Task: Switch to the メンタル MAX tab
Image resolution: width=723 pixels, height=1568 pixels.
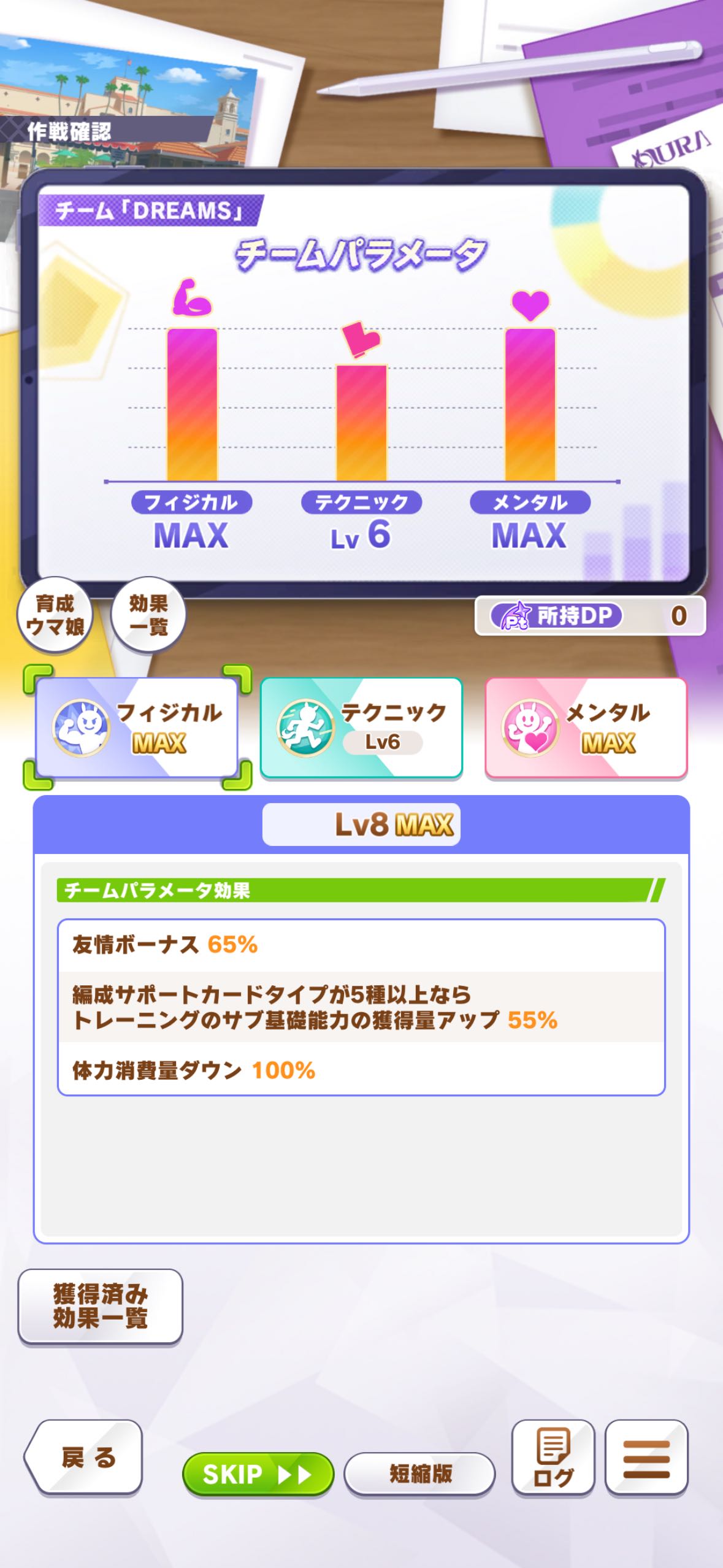Action: pyautogui.click(x=586, y=728)
